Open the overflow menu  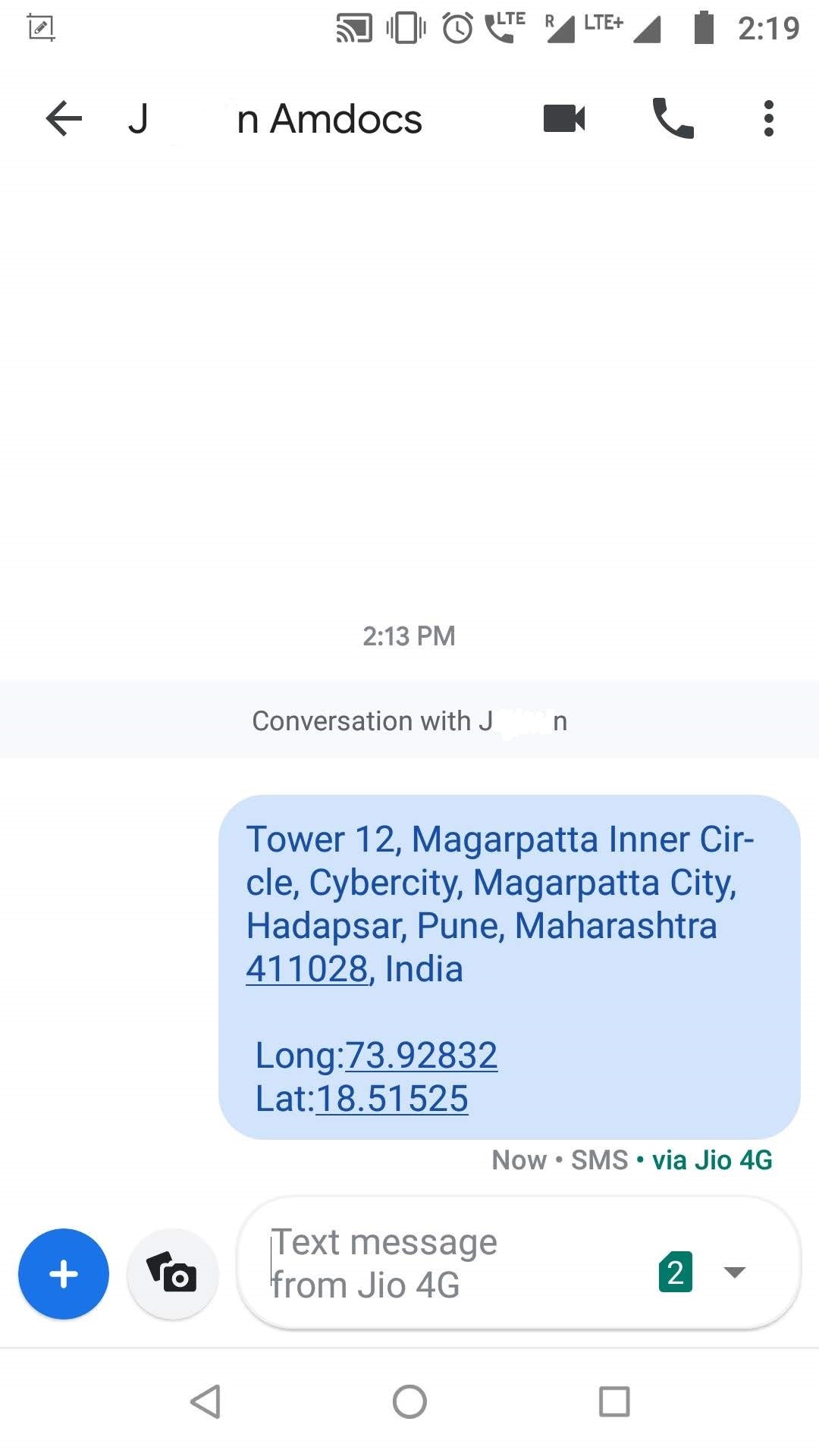768,119
